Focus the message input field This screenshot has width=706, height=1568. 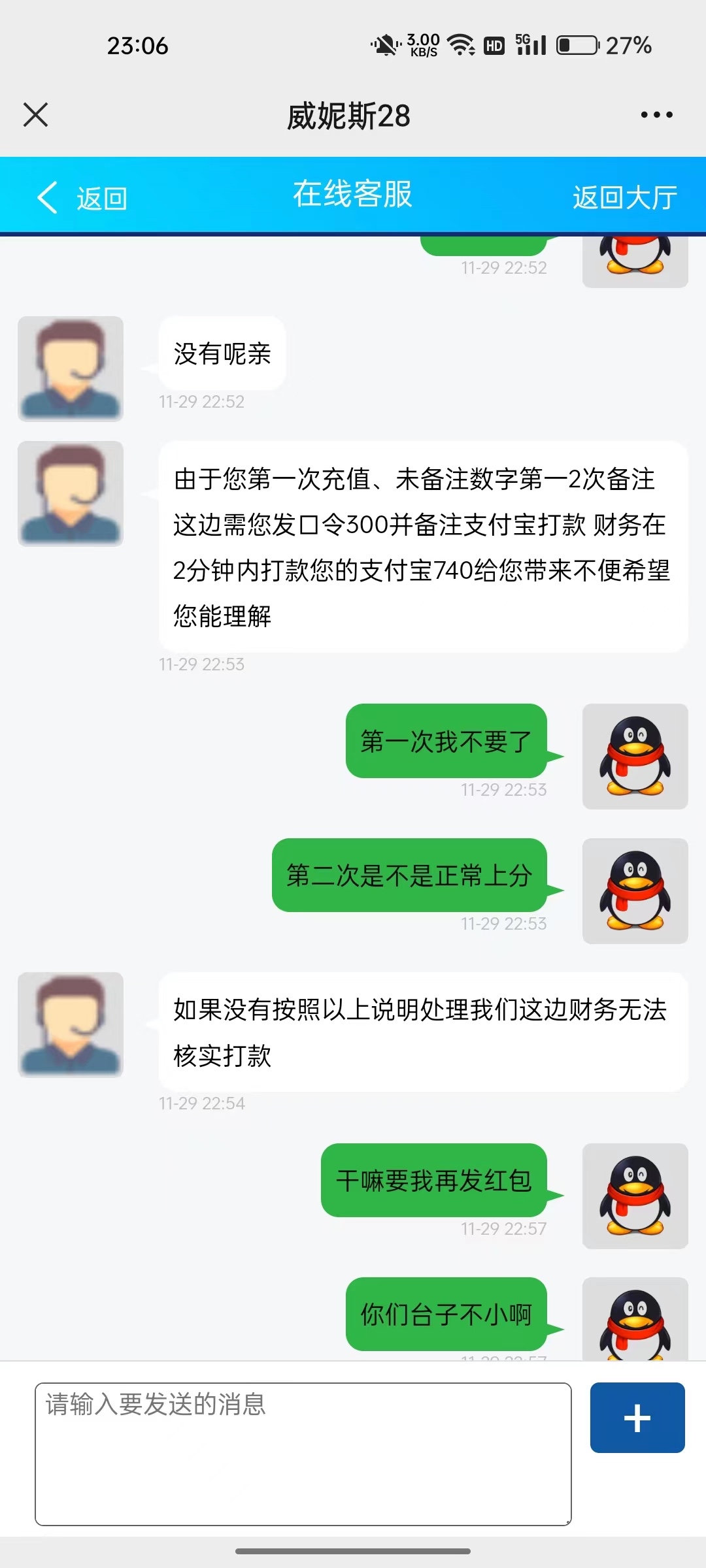pyautogui.click(x=303, y=1453)
